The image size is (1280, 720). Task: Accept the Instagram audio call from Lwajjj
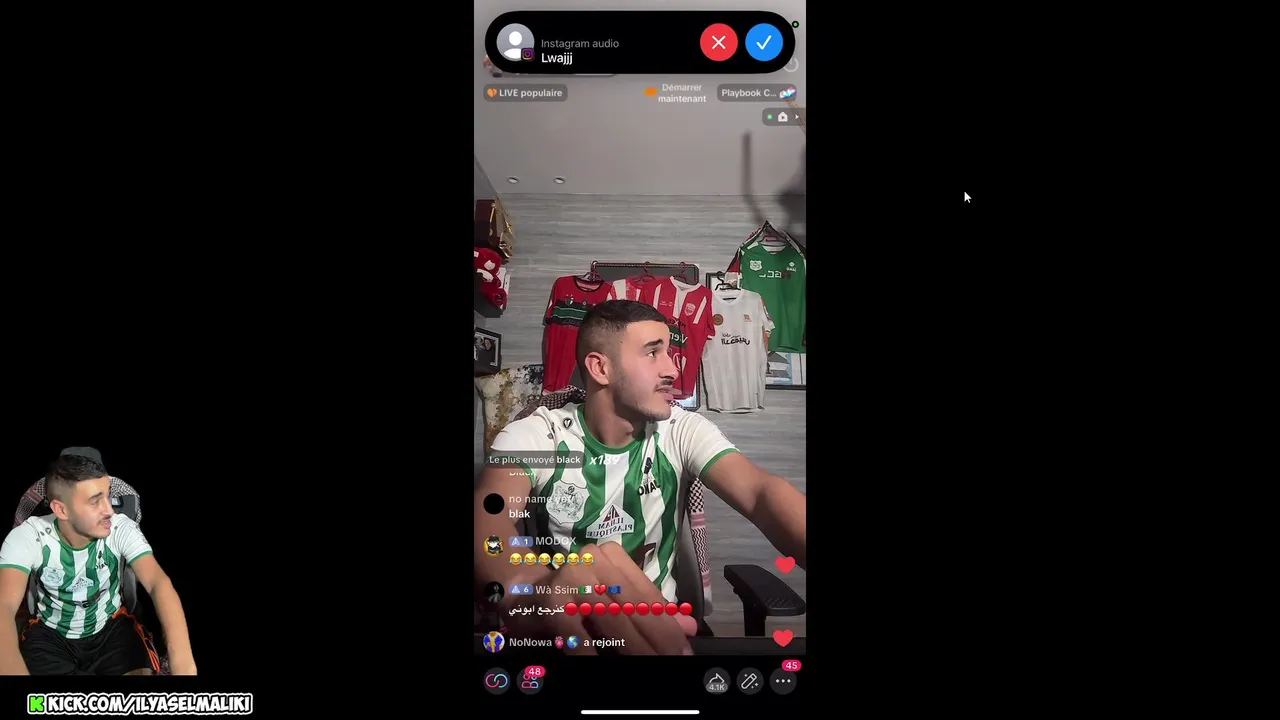point(763,43)
